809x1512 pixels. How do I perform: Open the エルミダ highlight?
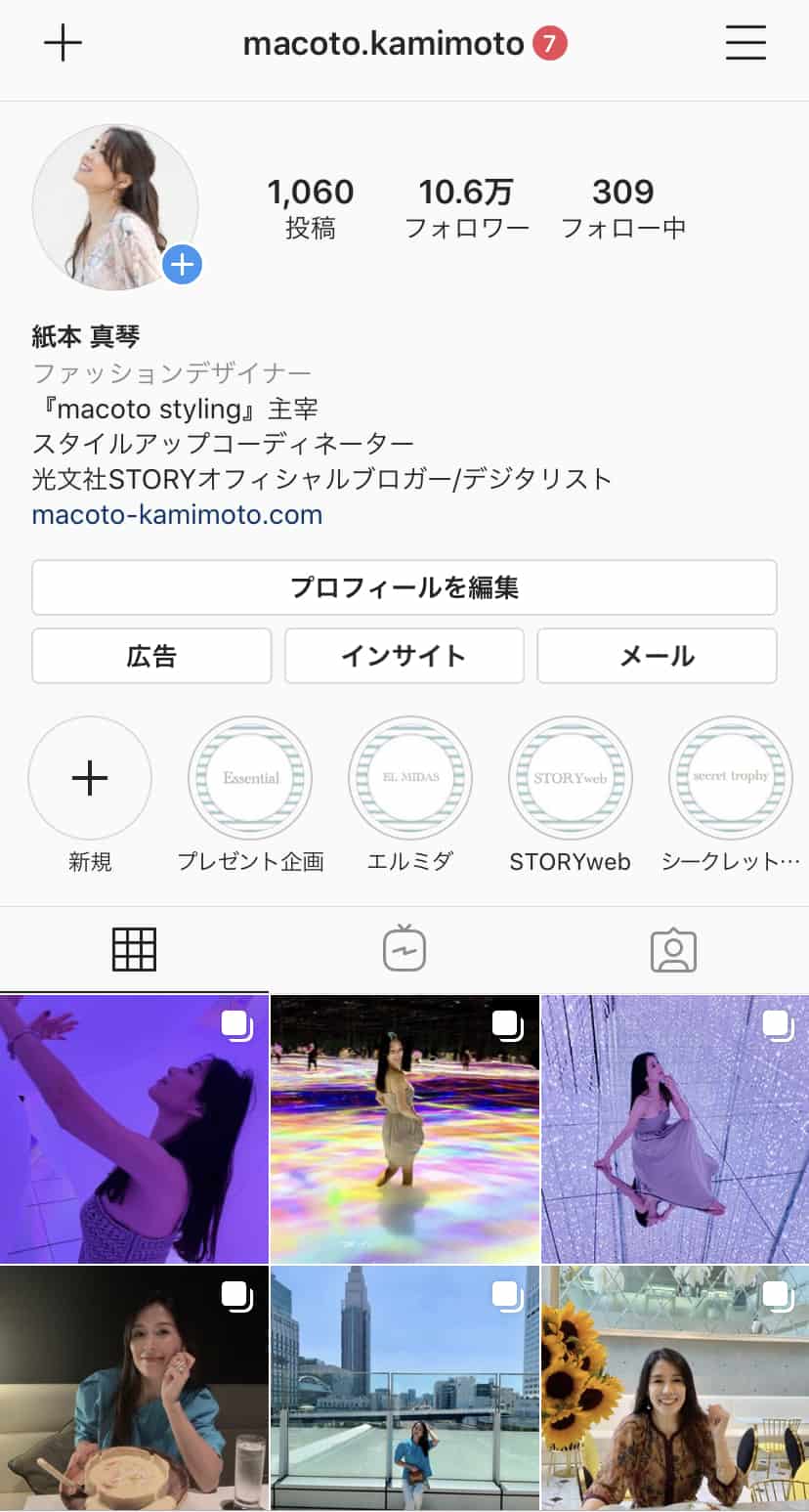pos(410,779)
